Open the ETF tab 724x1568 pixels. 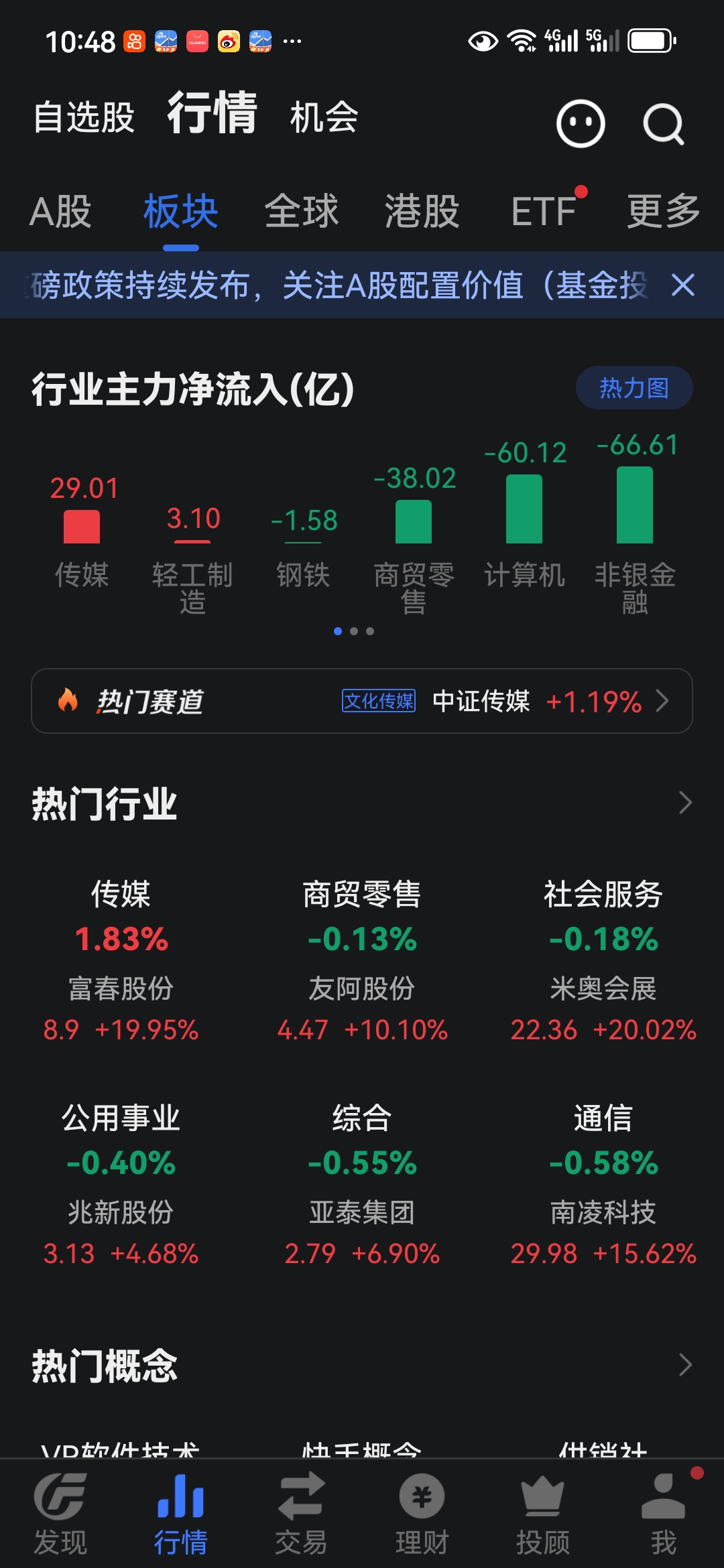click(x=544, y=212)
